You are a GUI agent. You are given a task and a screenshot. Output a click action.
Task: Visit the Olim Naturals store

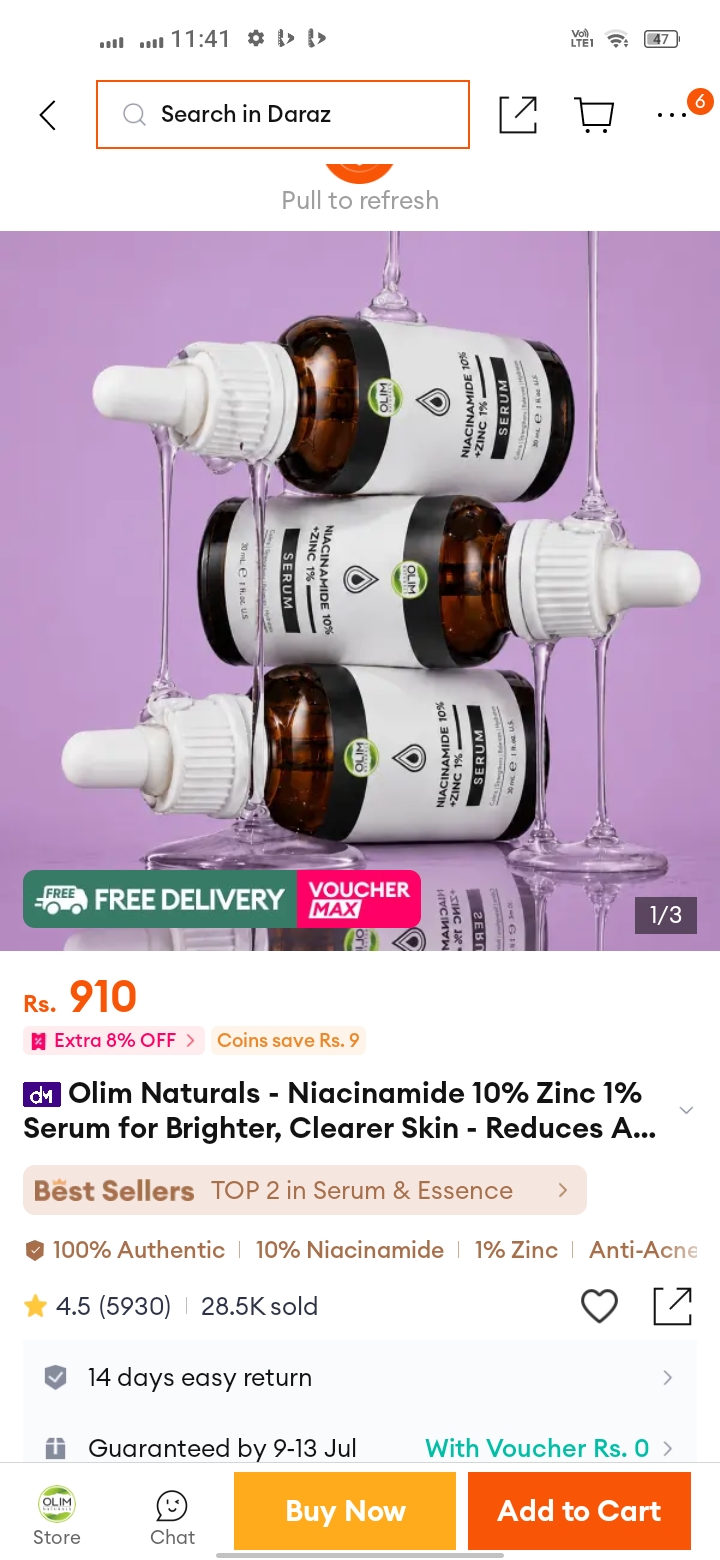57,1516
